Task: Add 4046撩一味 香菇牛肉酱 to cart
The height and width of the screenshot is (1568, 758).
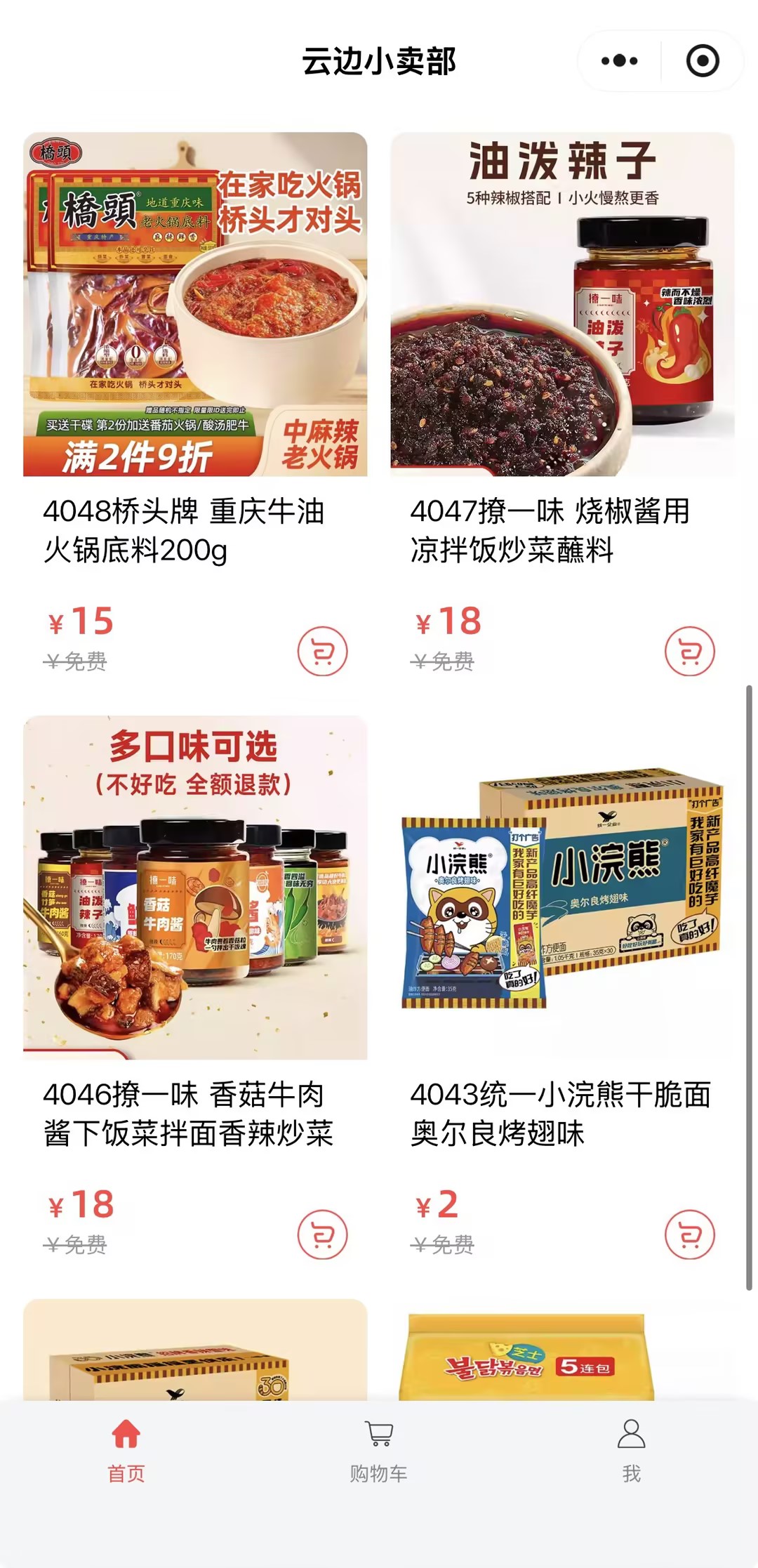Action: 322,1234
